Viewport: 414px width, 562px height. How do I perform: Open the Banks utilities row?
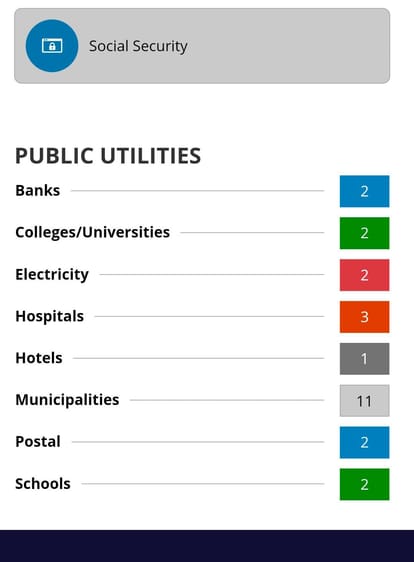point(202,191)
